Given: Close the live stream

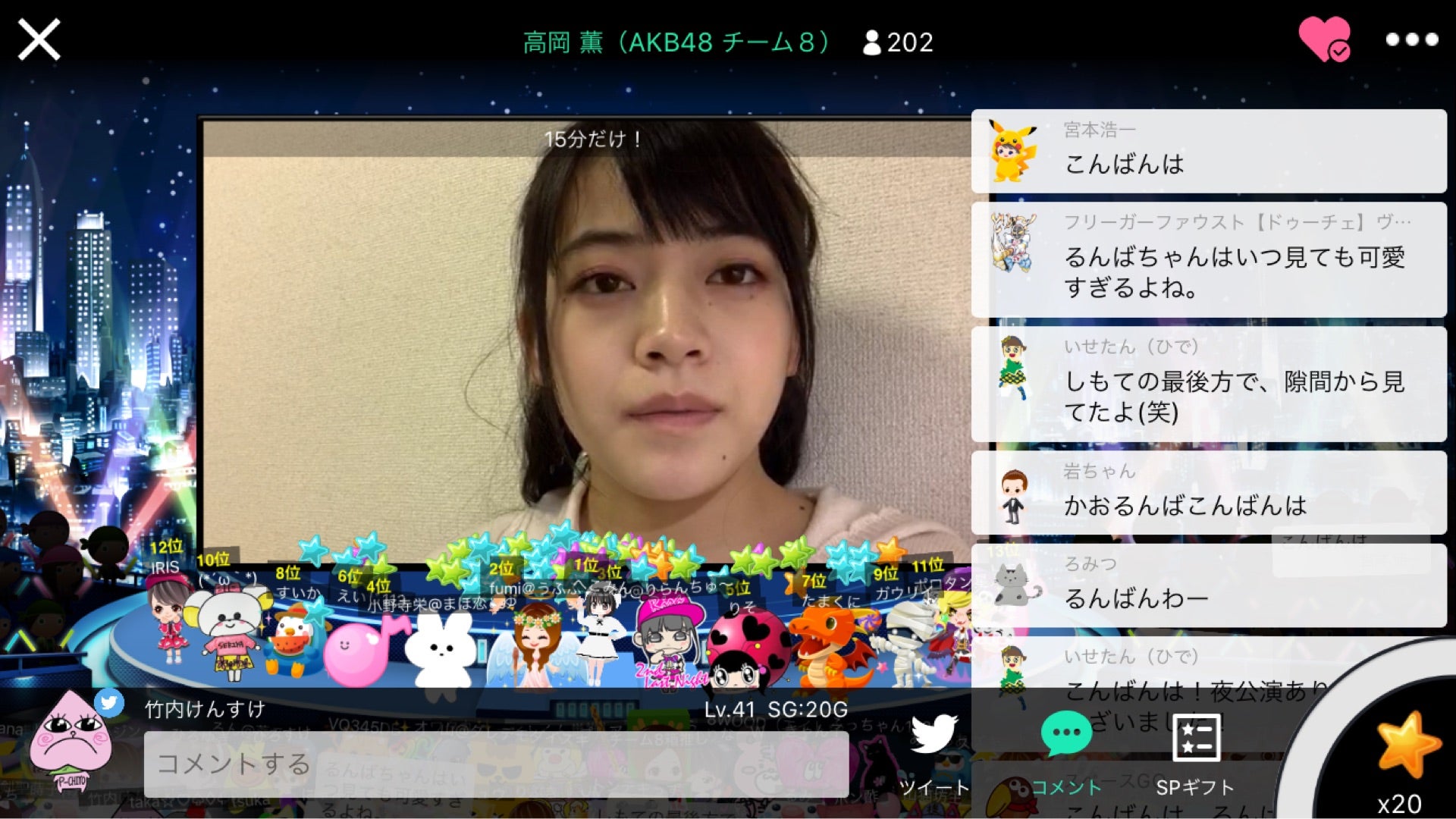Looking at the screenshot, I should (x=39, y=39).
